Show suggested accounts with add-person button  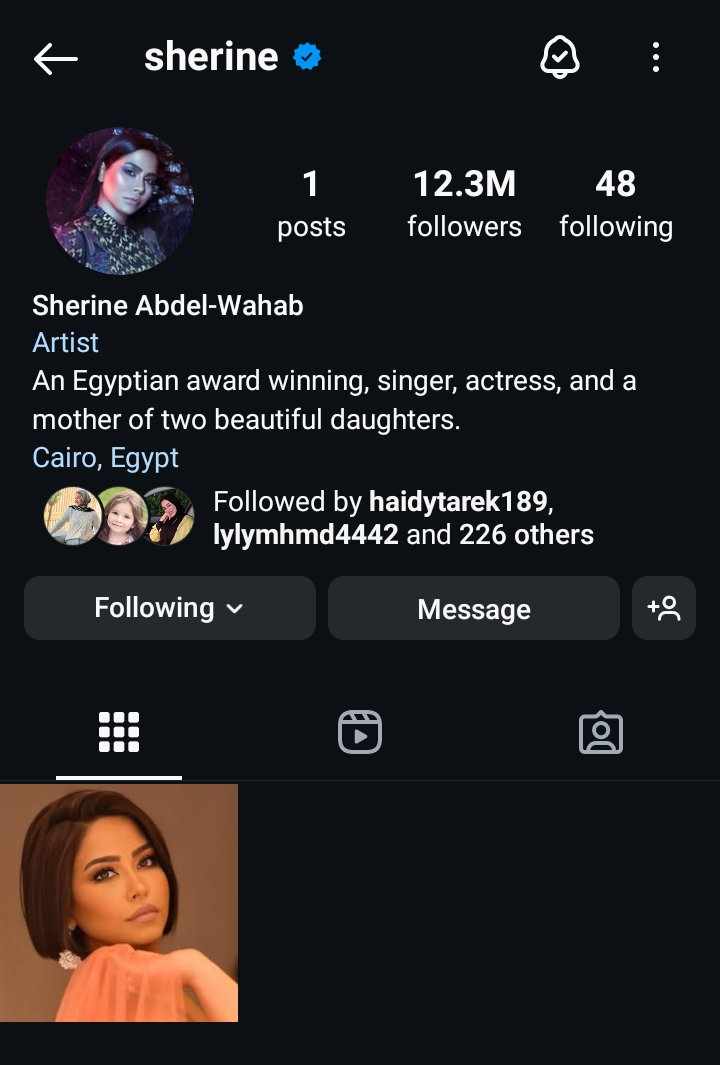pyautogui.click(x=664, y=608)
